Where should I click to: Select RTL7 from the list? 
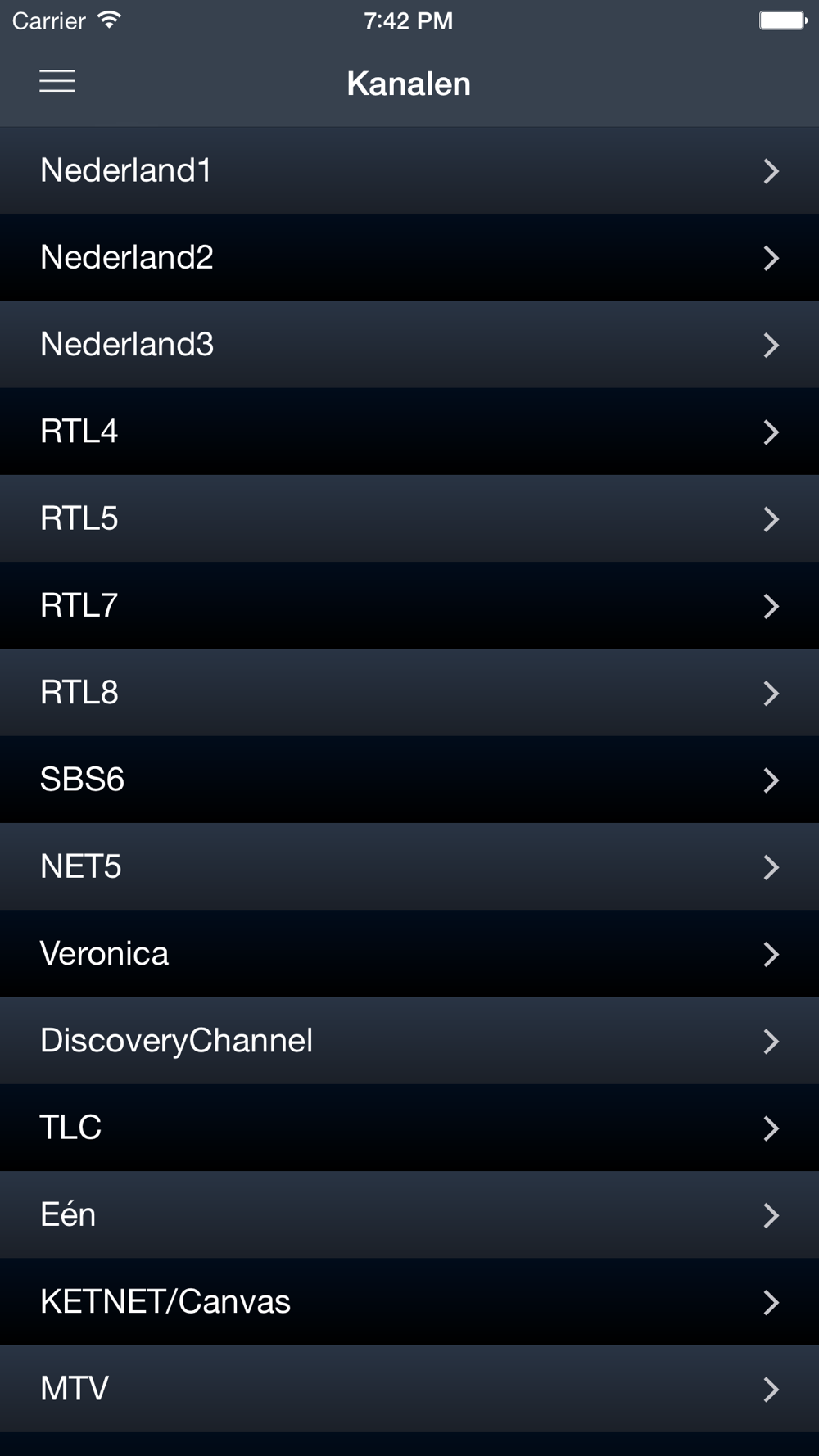coord(409,605)
